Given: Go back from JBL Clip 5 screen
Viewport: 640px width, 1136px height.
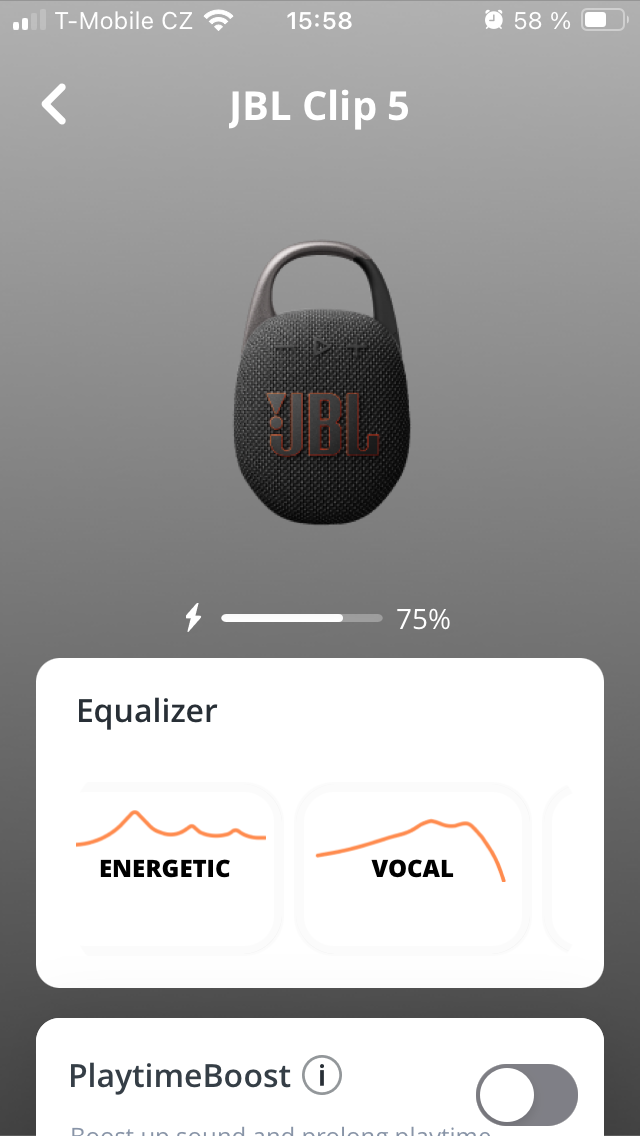Looking at the screenshot, I should coord(54,105).
